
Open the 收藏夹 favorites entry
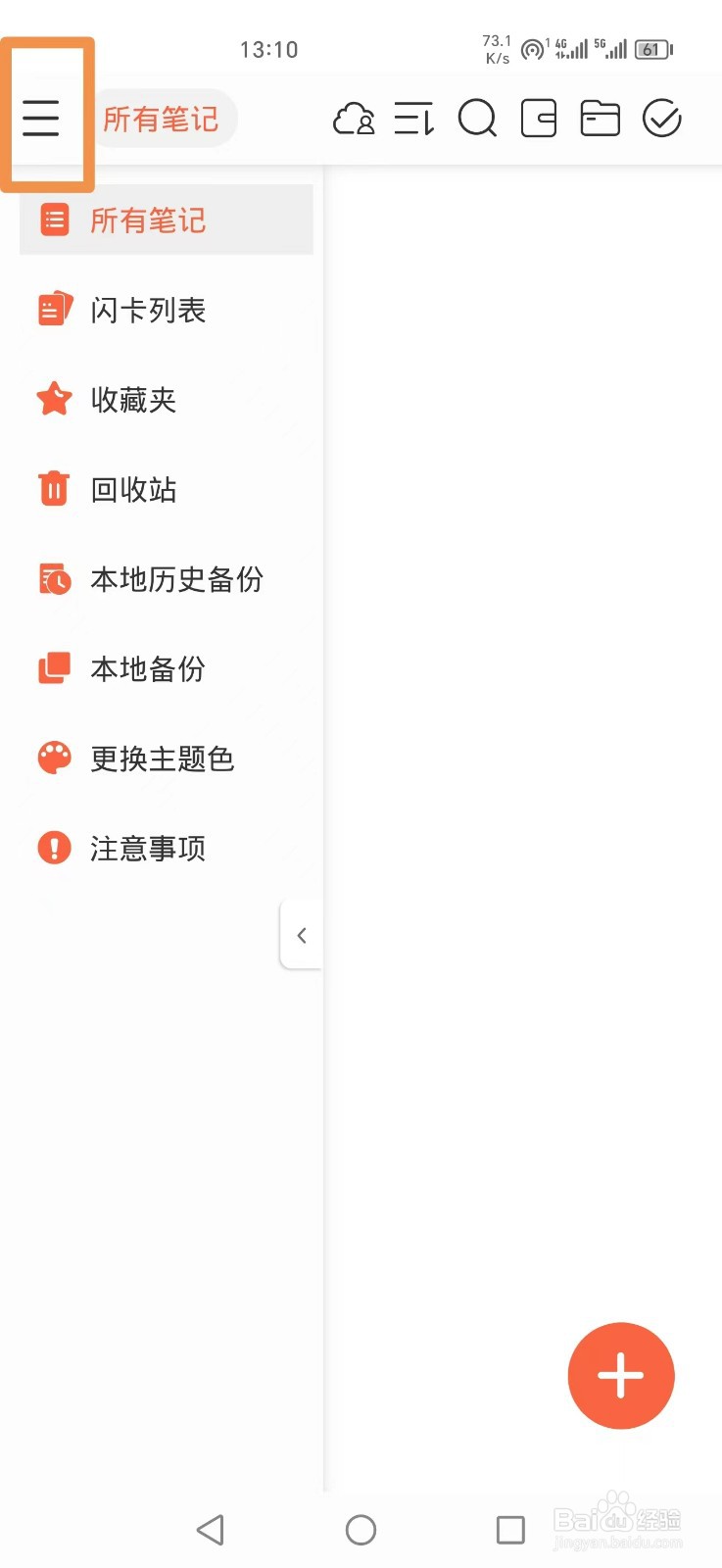(x=132, y=400)
